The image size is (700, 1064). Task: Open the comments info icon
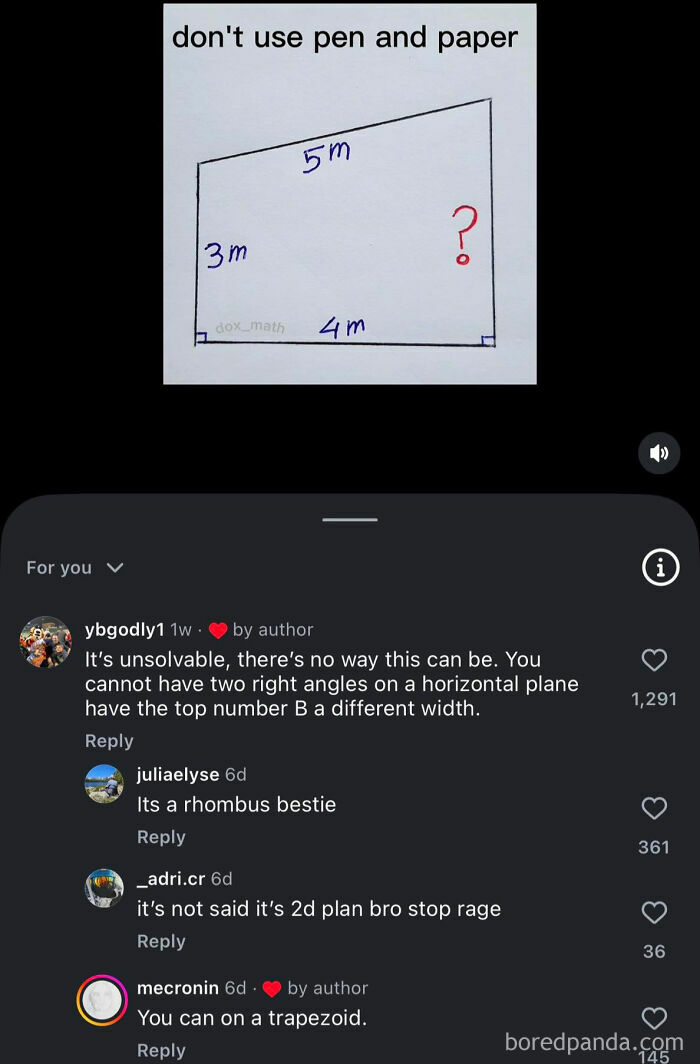(659, 567)
